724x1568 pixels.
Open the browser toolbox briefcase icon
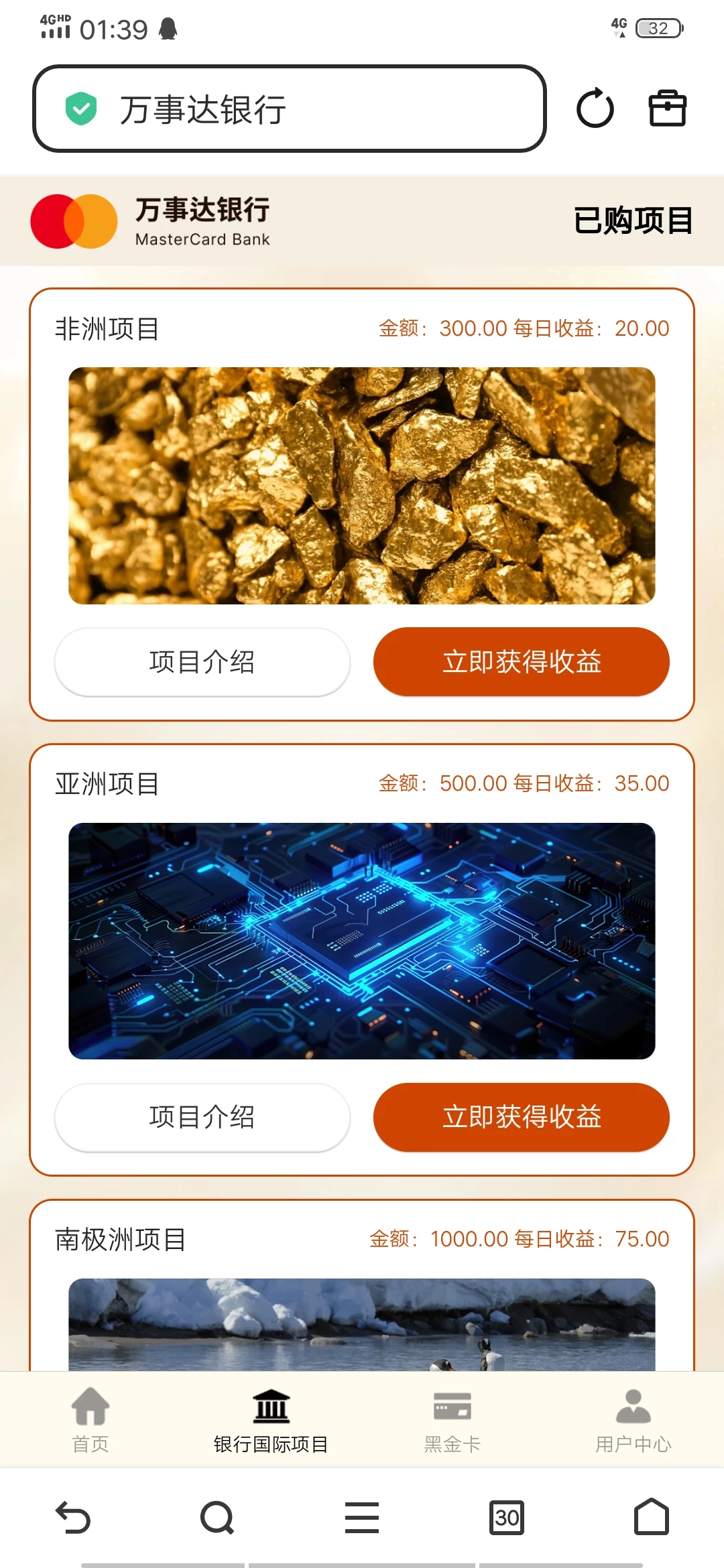point(667,109)
